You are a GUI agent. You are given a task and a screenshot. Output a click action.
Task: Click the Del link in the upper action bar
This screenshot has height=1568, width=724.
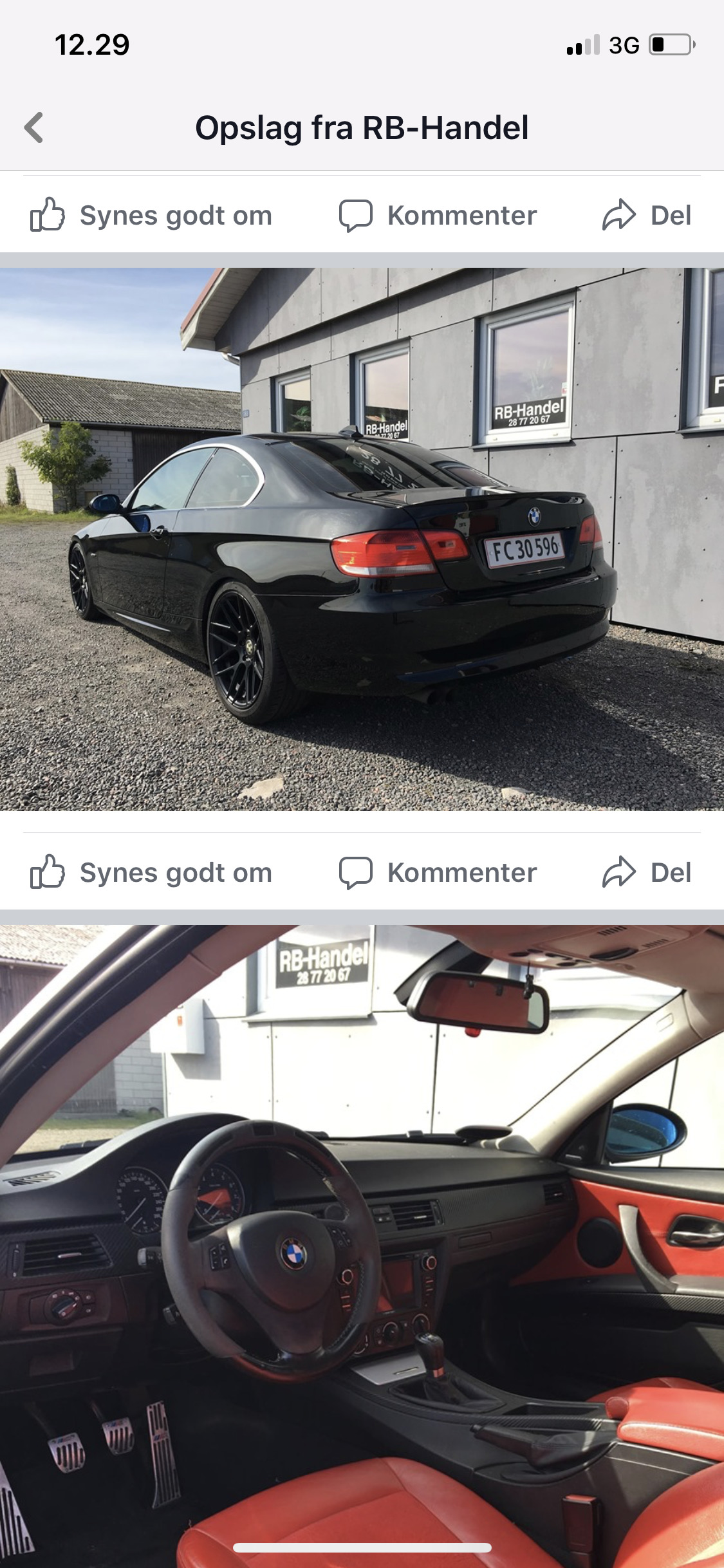click(x=671, y=215)
